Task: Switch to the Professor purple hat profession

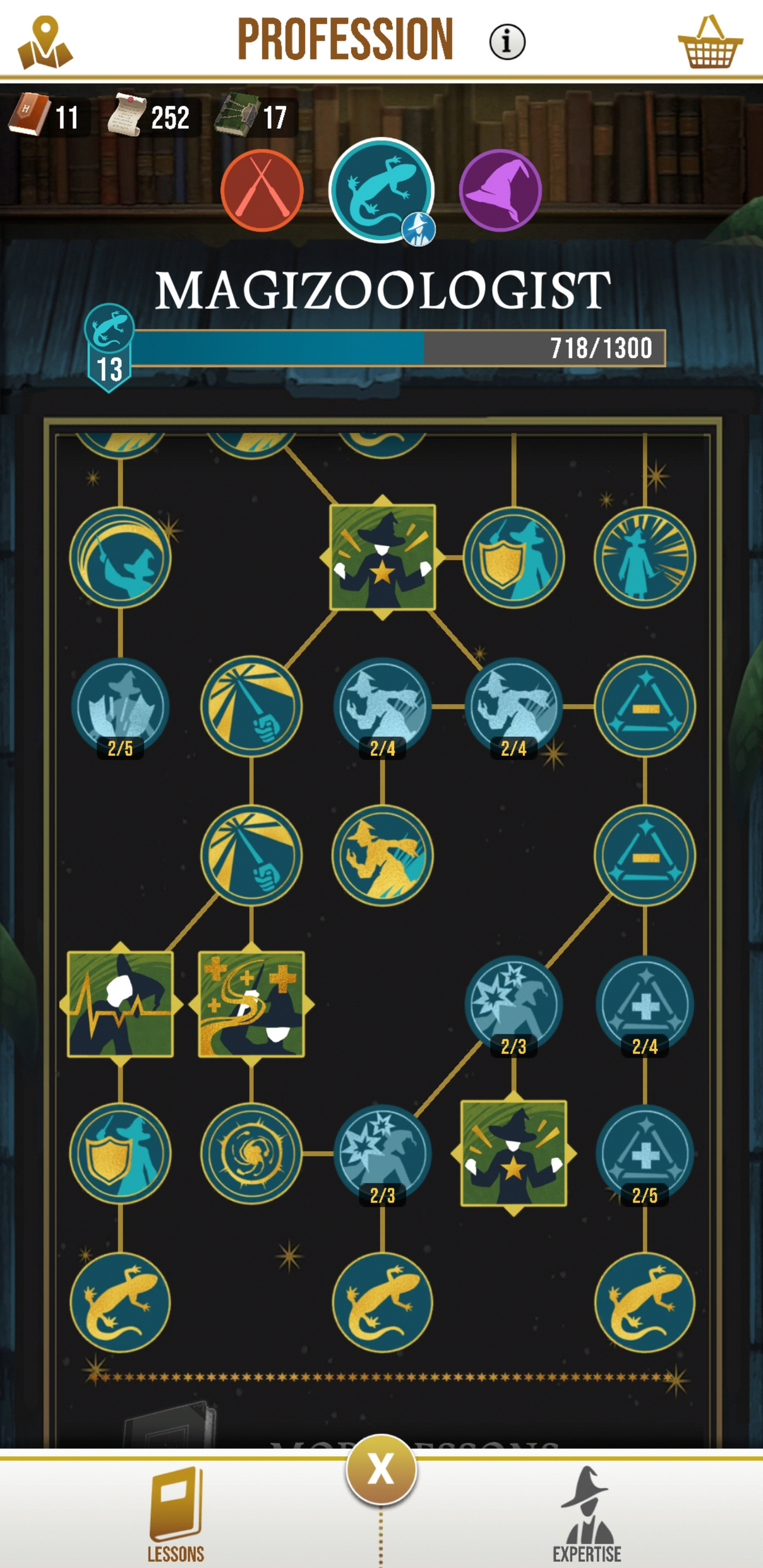Action: (x=500, y=190)
